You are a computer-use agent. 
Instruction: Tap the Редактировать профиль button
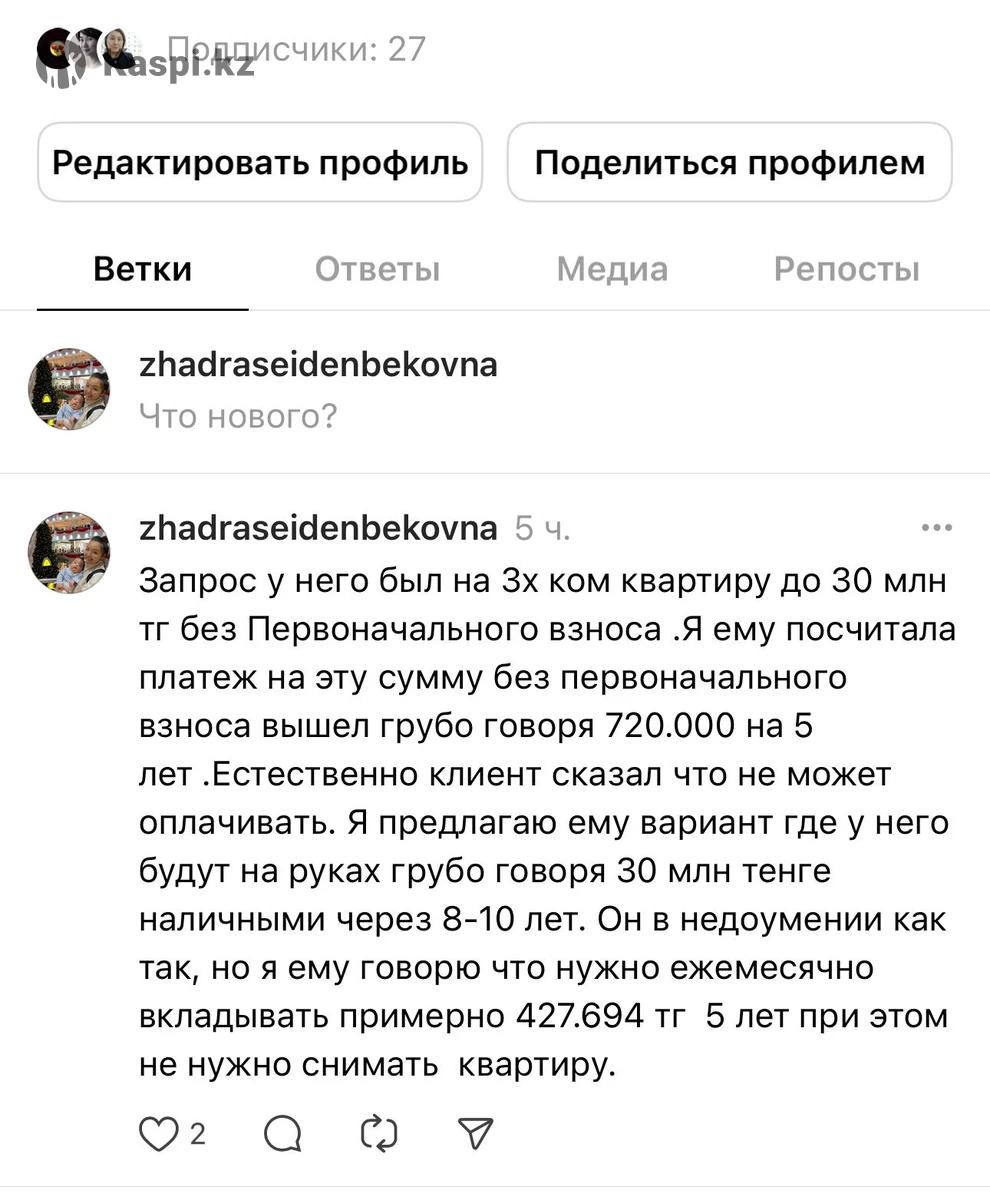tap(260, 163)
